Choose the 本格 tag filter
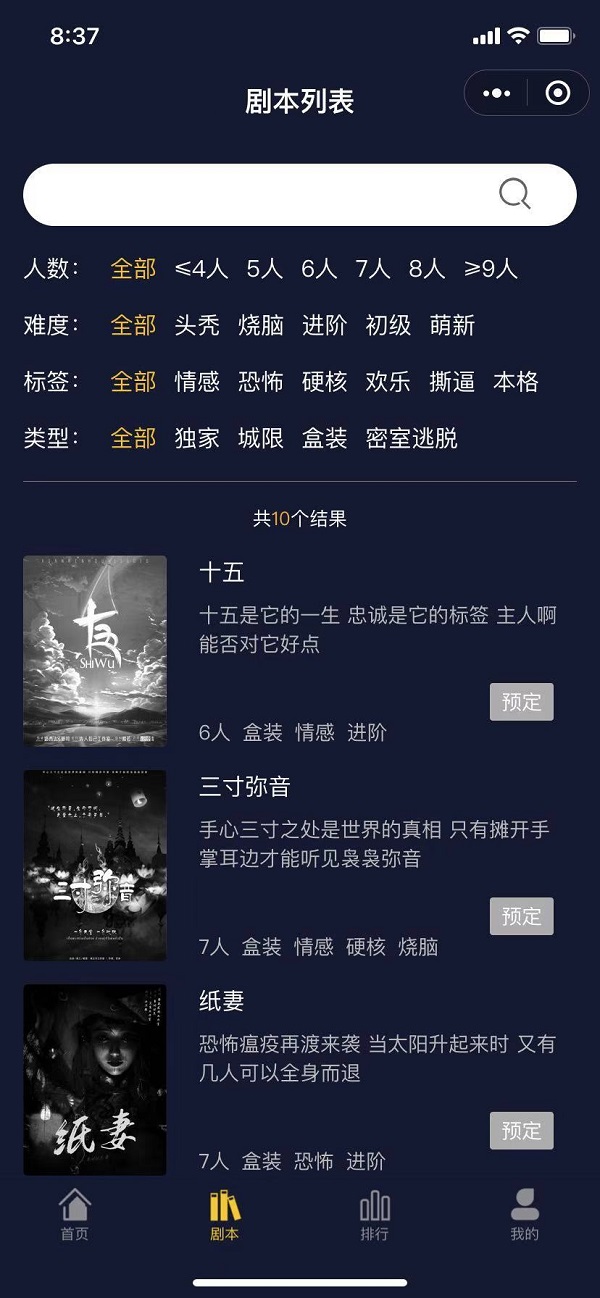The width and height of the screenshot is (600, 1298). point(516,382)
